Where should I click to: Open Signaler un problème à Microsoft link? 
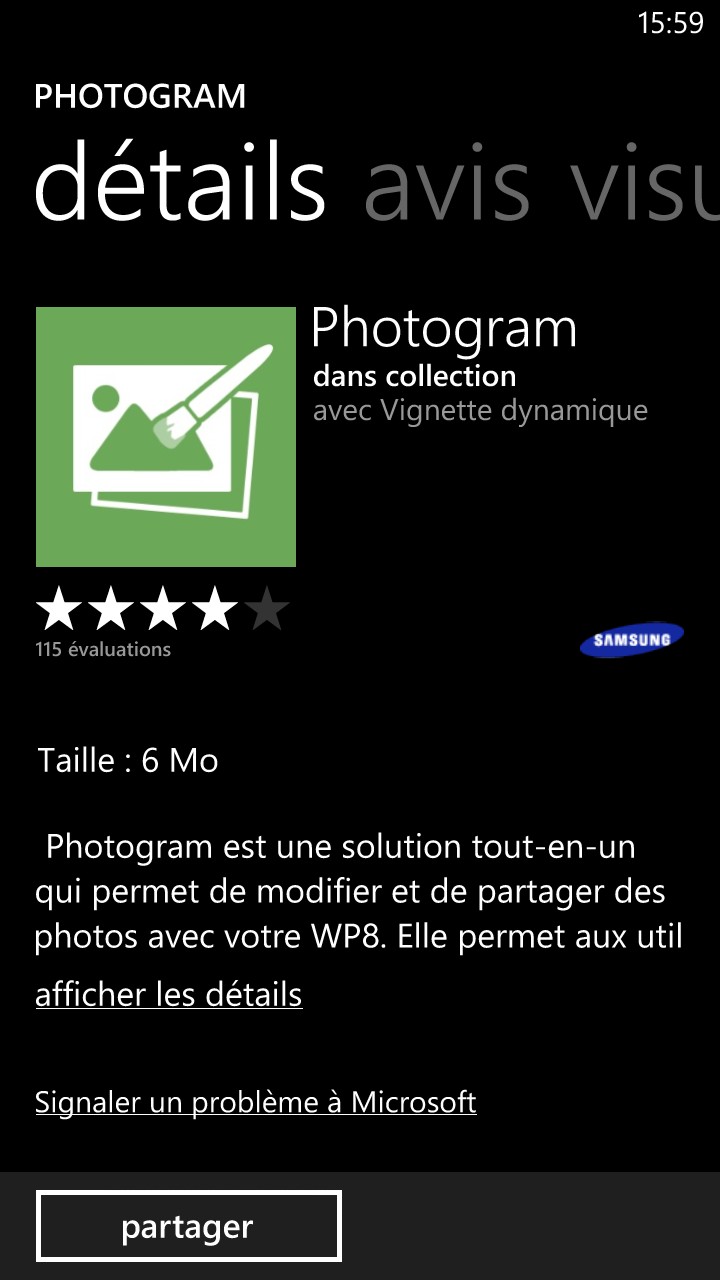click(256, 1102)
